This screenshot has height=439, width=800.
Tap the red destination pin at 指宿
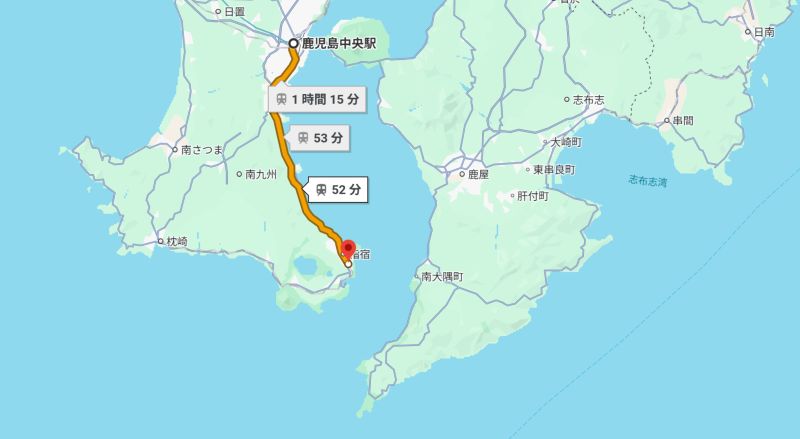[x=348, y=247]
